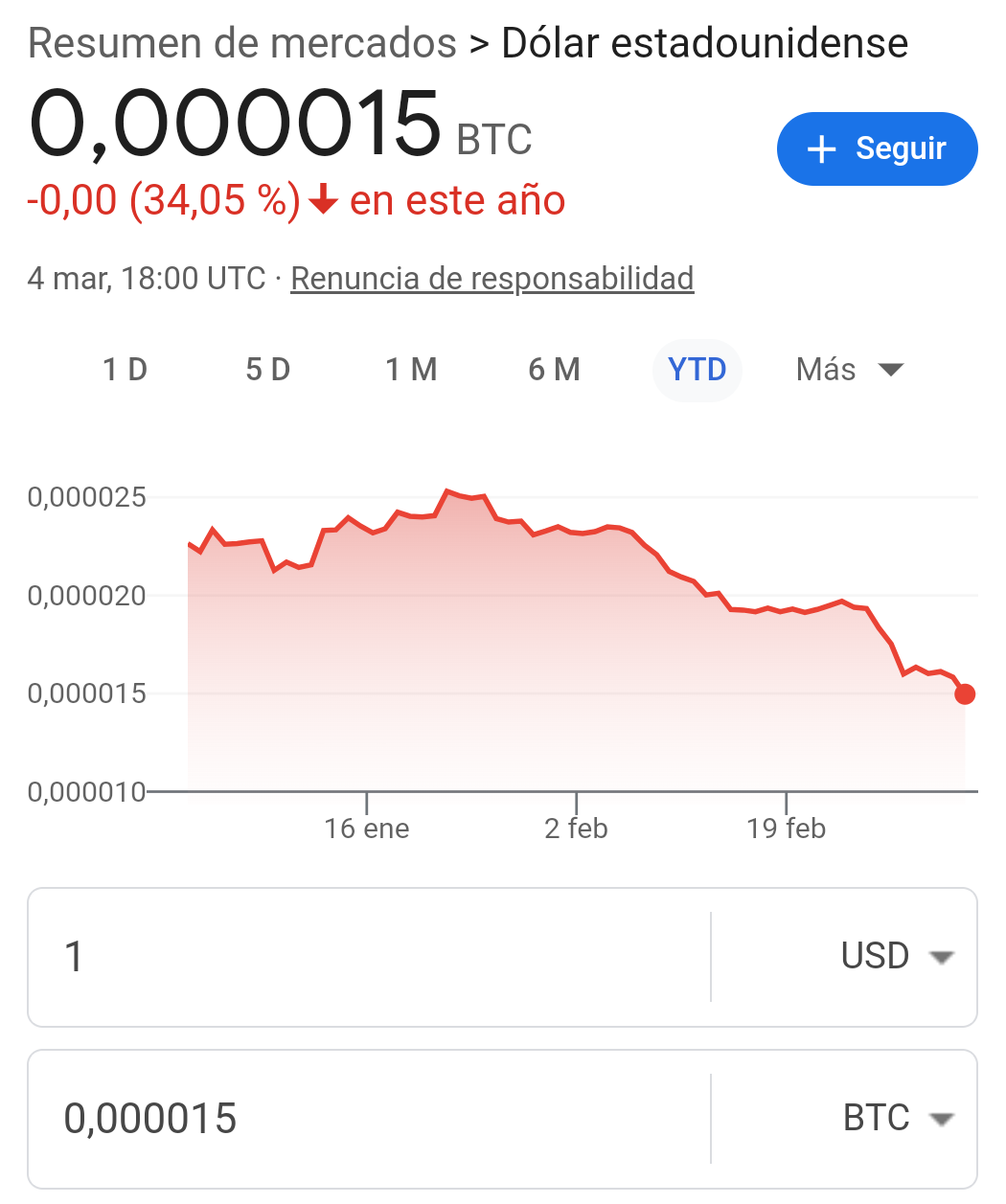
Task: Open the BTC currency dropdown
Action: 897,1119
